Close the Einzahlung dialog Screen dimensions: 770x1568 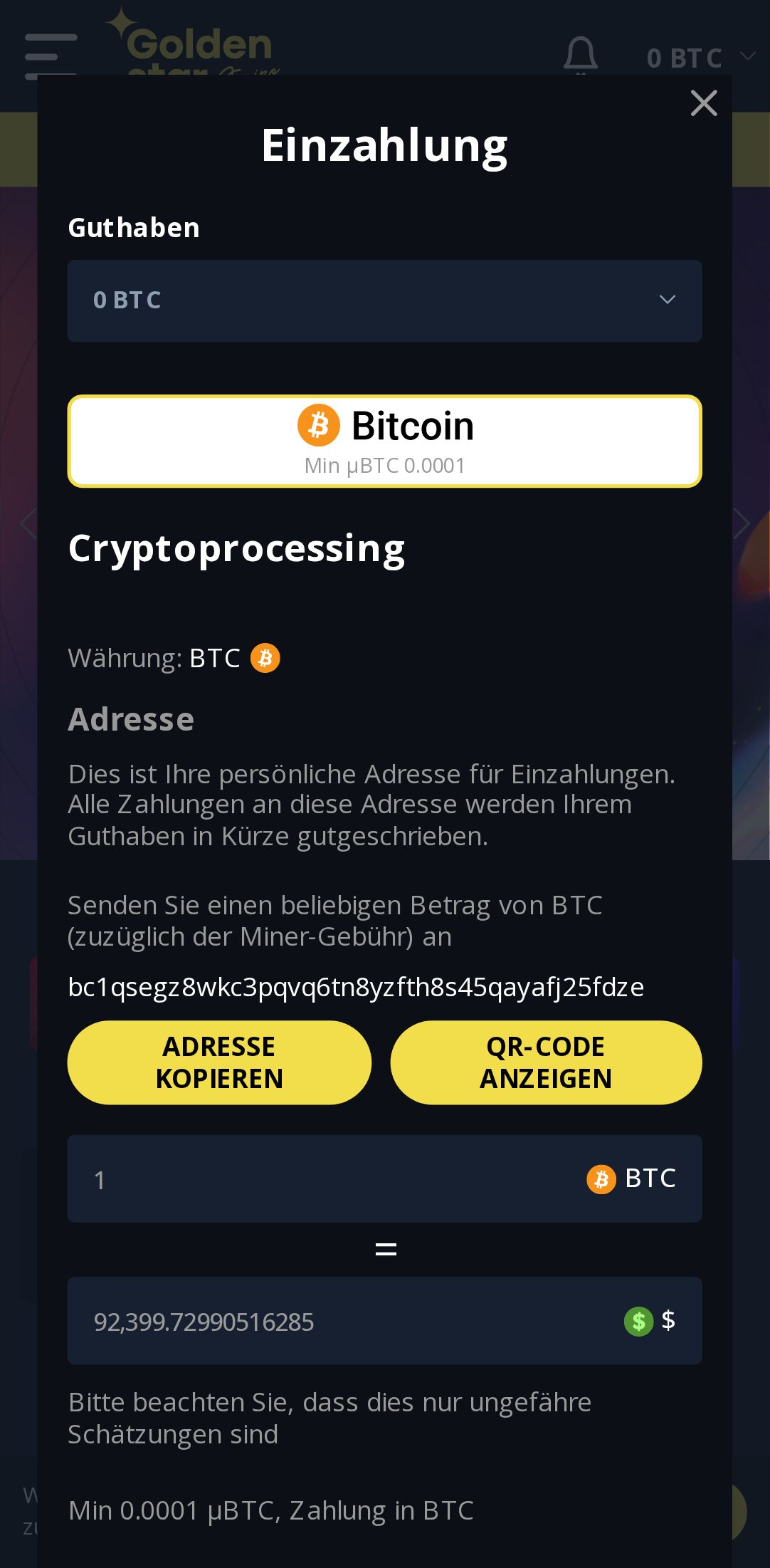pos(703,103)
